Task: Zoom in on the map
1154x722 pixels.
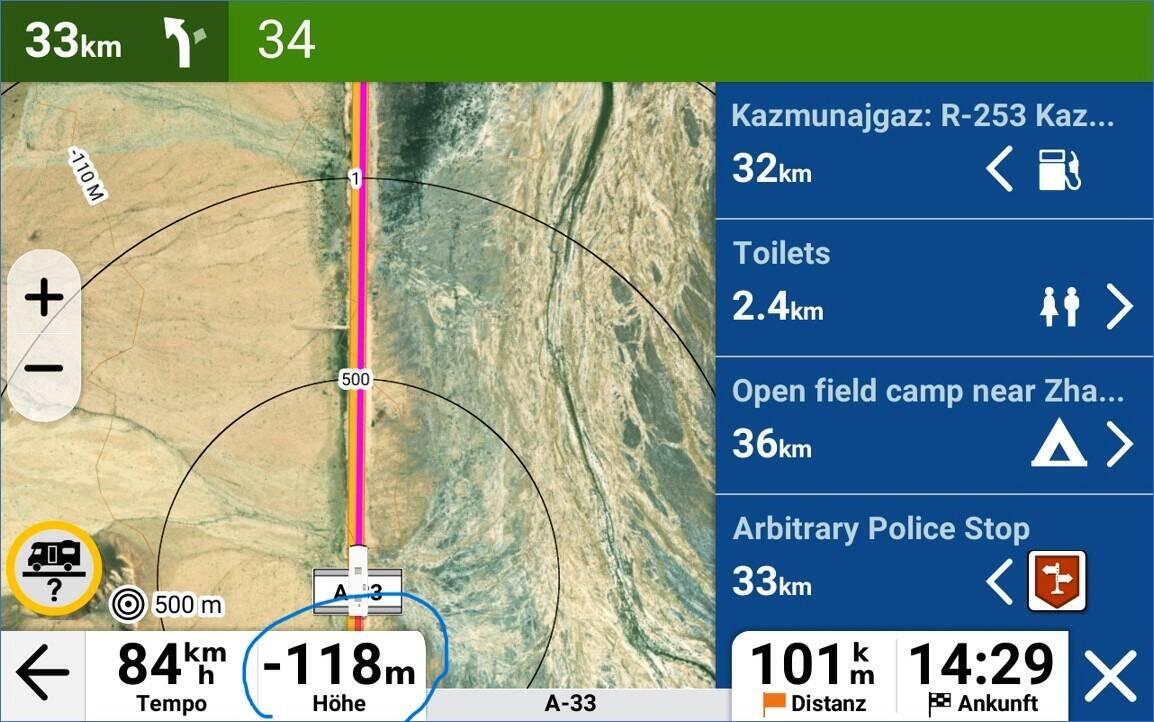Action: click(44, 298)
